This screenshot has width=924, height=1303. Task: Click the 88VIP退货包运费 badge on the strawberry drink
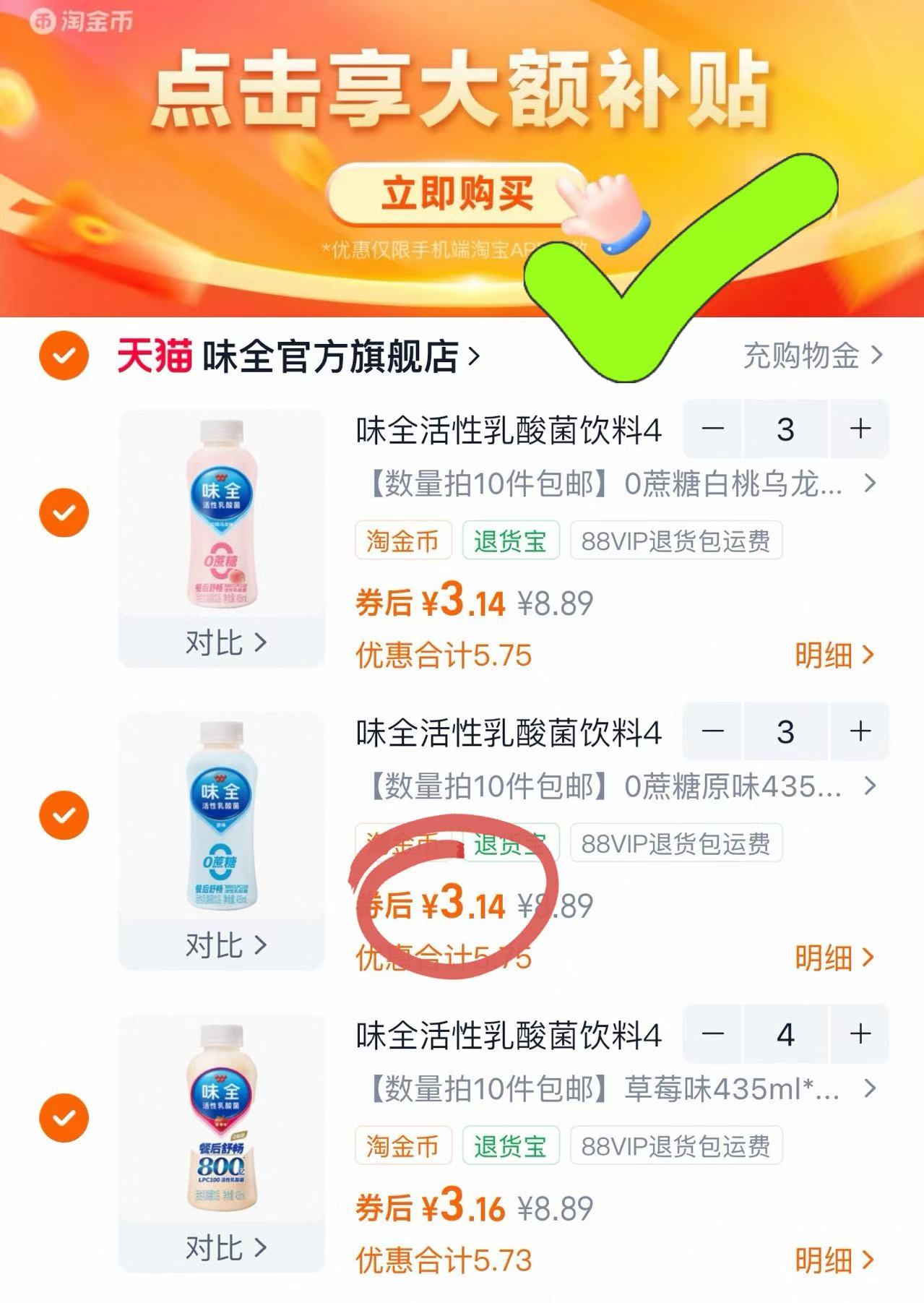(x=675, y=1145)
